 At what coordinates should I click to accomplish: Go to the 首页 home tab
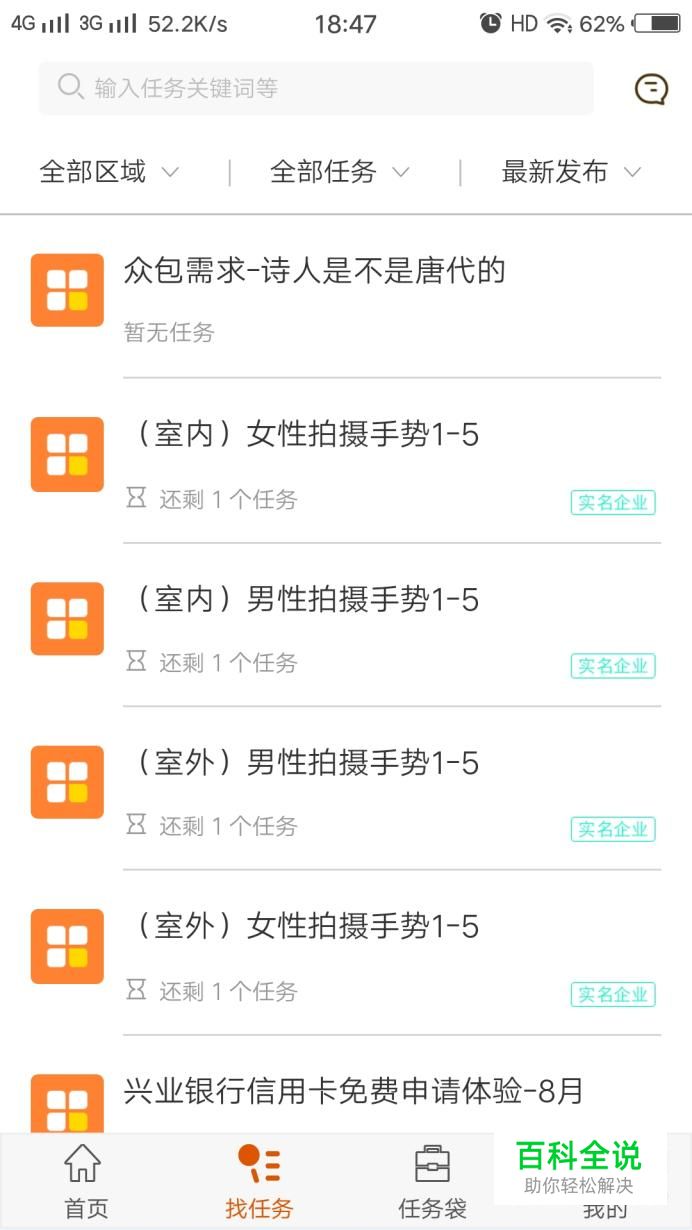(x=85, y=1182)
